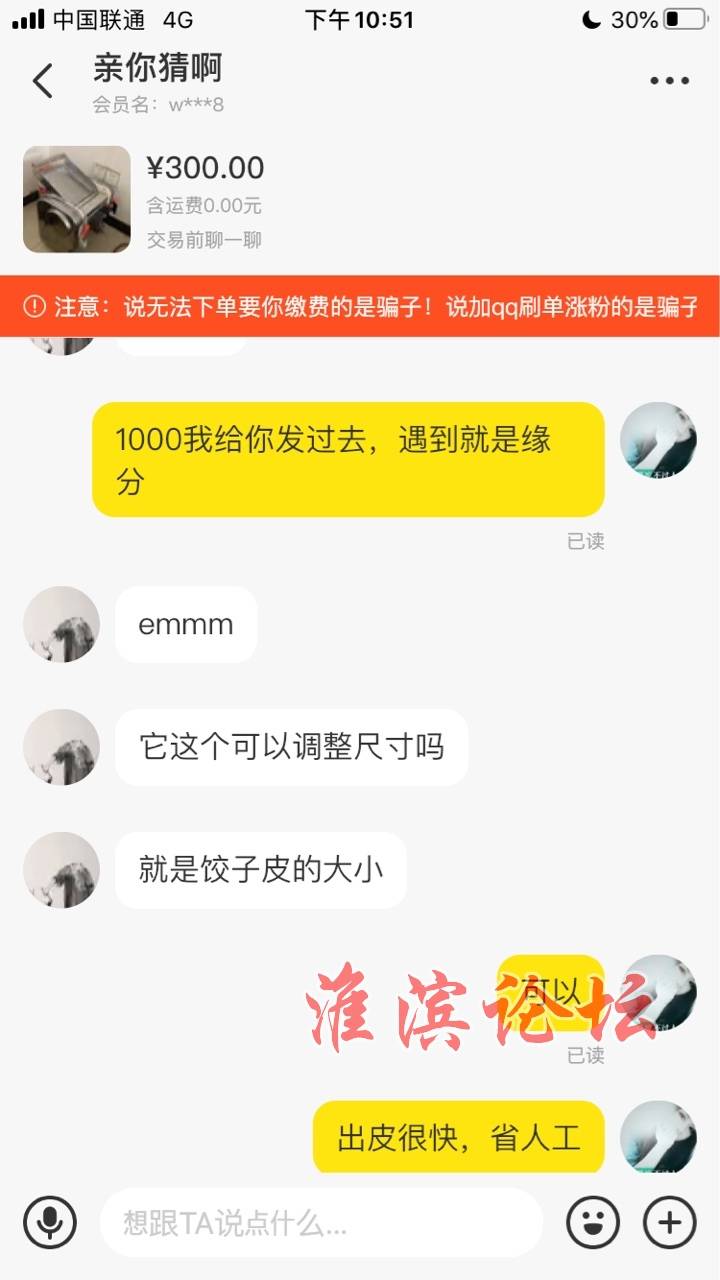Open the plus attachment menu
Screen dimensions: 720x1280
pyautogui.click(x=669, y=1221)
